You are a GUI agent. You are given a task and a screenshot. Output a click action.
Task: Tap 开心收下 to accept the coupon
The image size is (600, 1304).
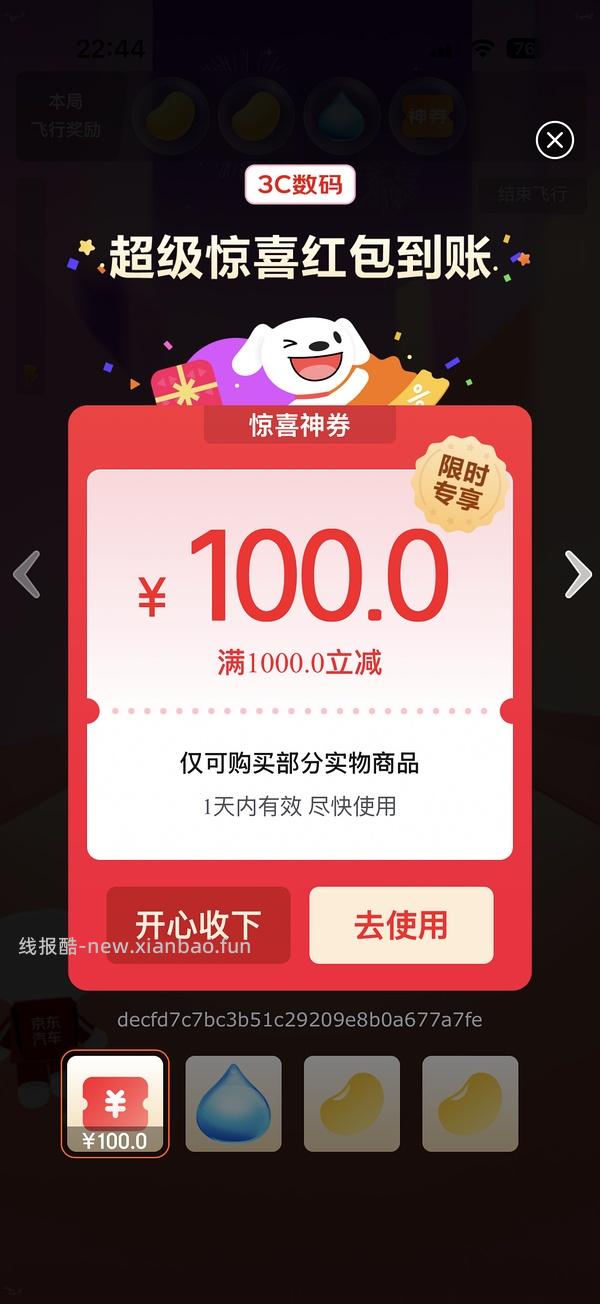198,925
